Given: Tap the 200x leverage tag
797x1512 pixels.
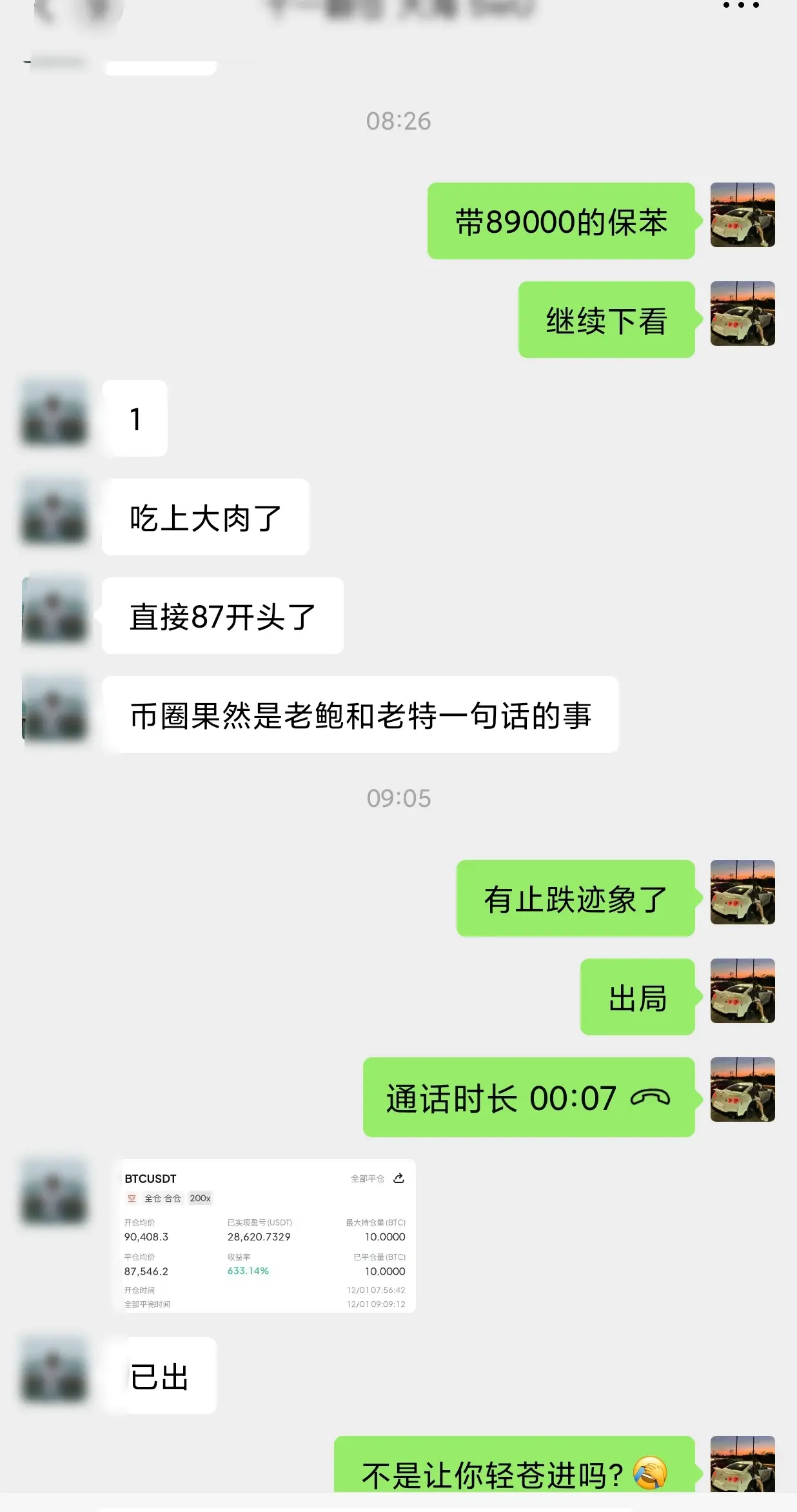Looking at the screenshot, I should [200, 1198].
